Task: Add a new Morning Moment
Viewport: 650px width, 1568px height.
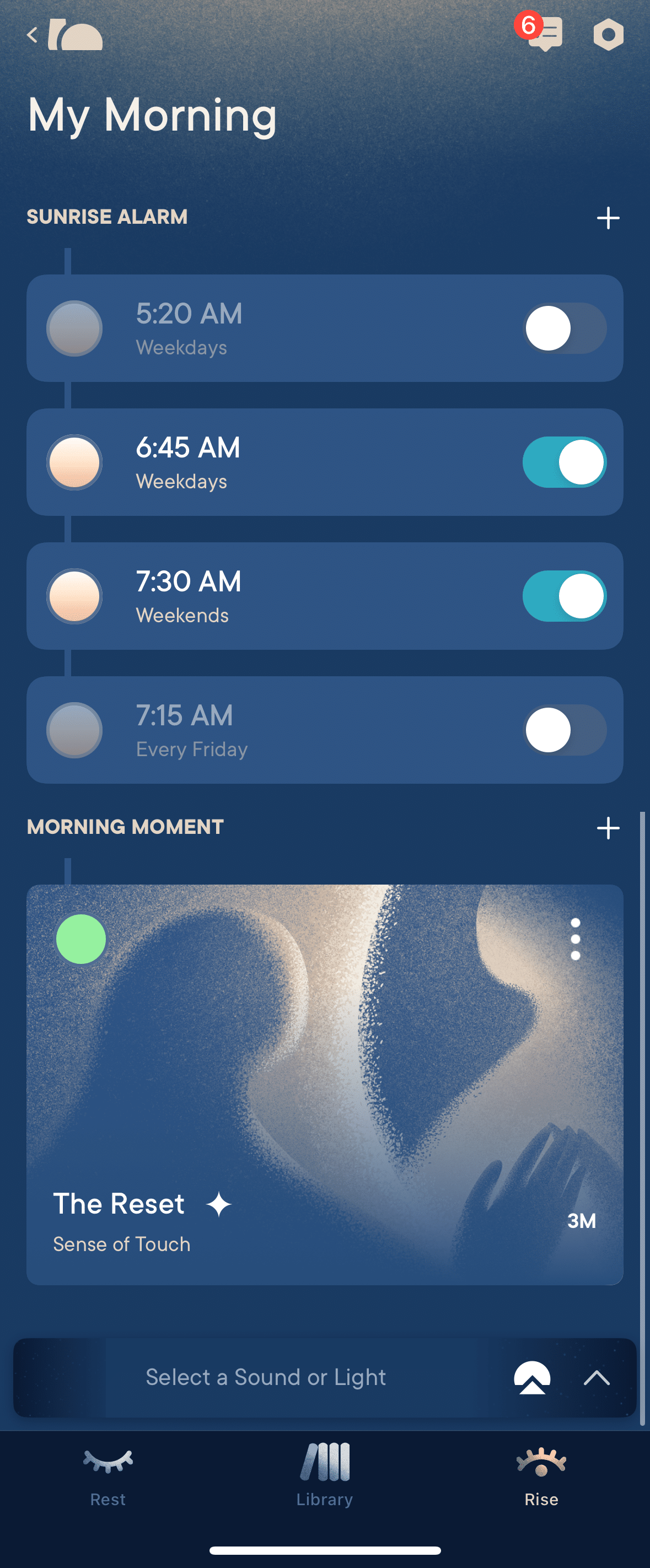Action: pyautogui.click(x=608, y=827)
